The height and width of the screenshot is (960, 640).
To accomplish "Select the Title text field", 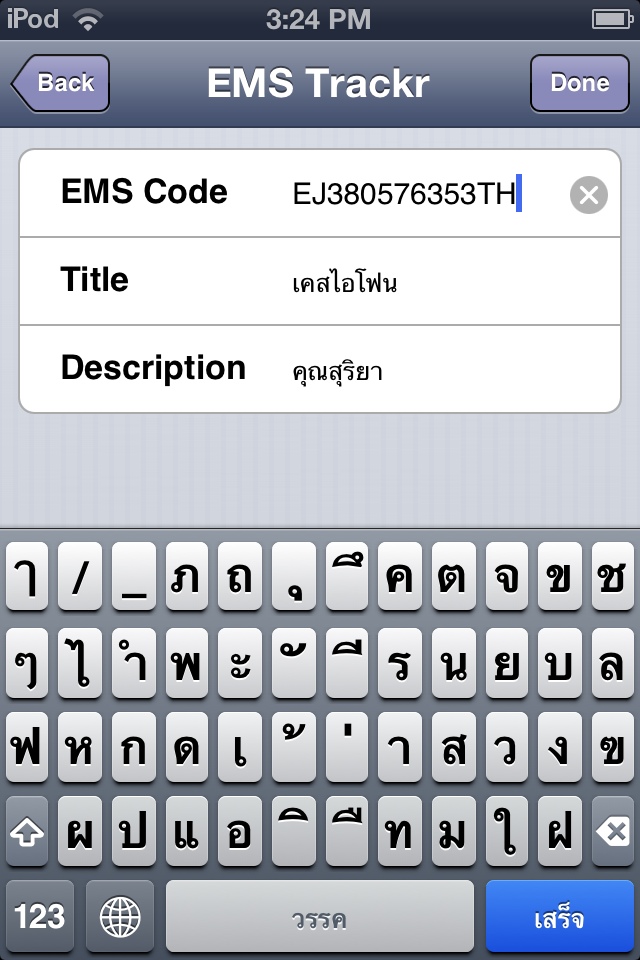I will point(440,282).
